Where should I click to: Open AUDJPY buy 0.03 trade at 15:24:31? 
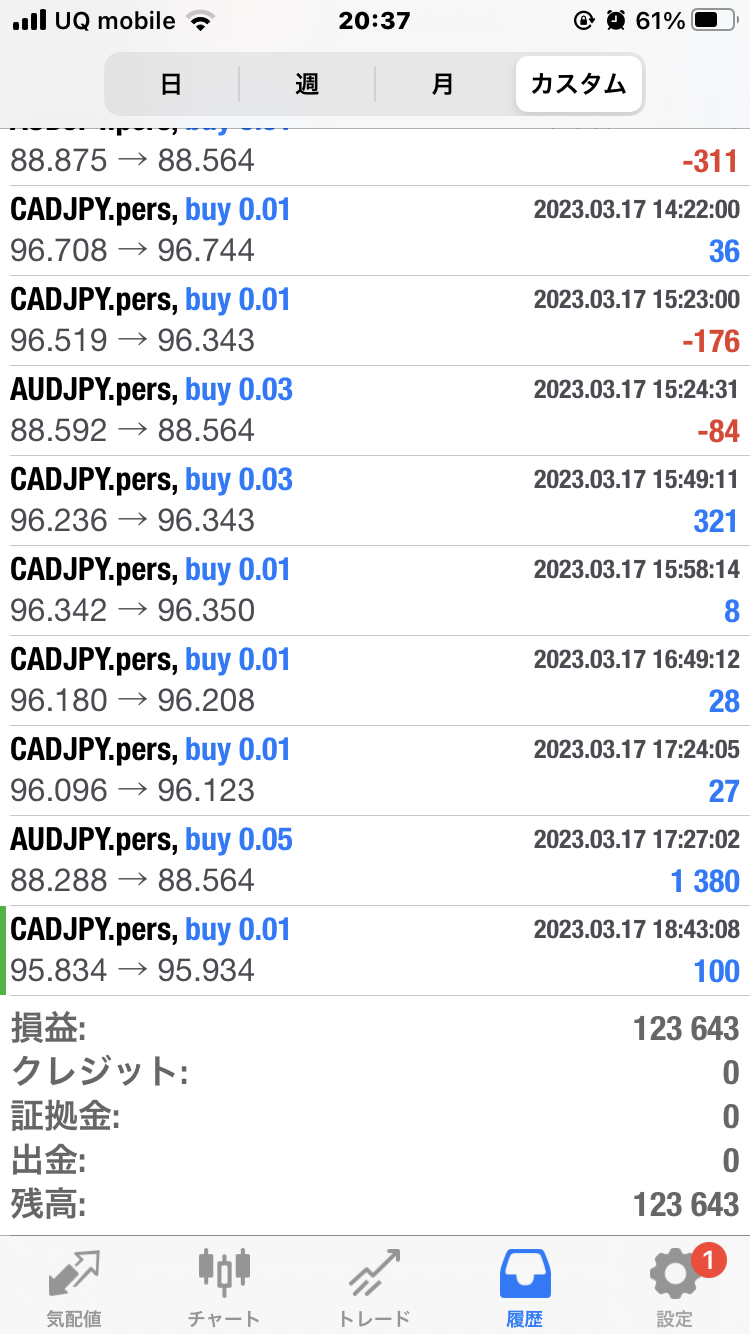pyautogui.click(x=375, y=410)
